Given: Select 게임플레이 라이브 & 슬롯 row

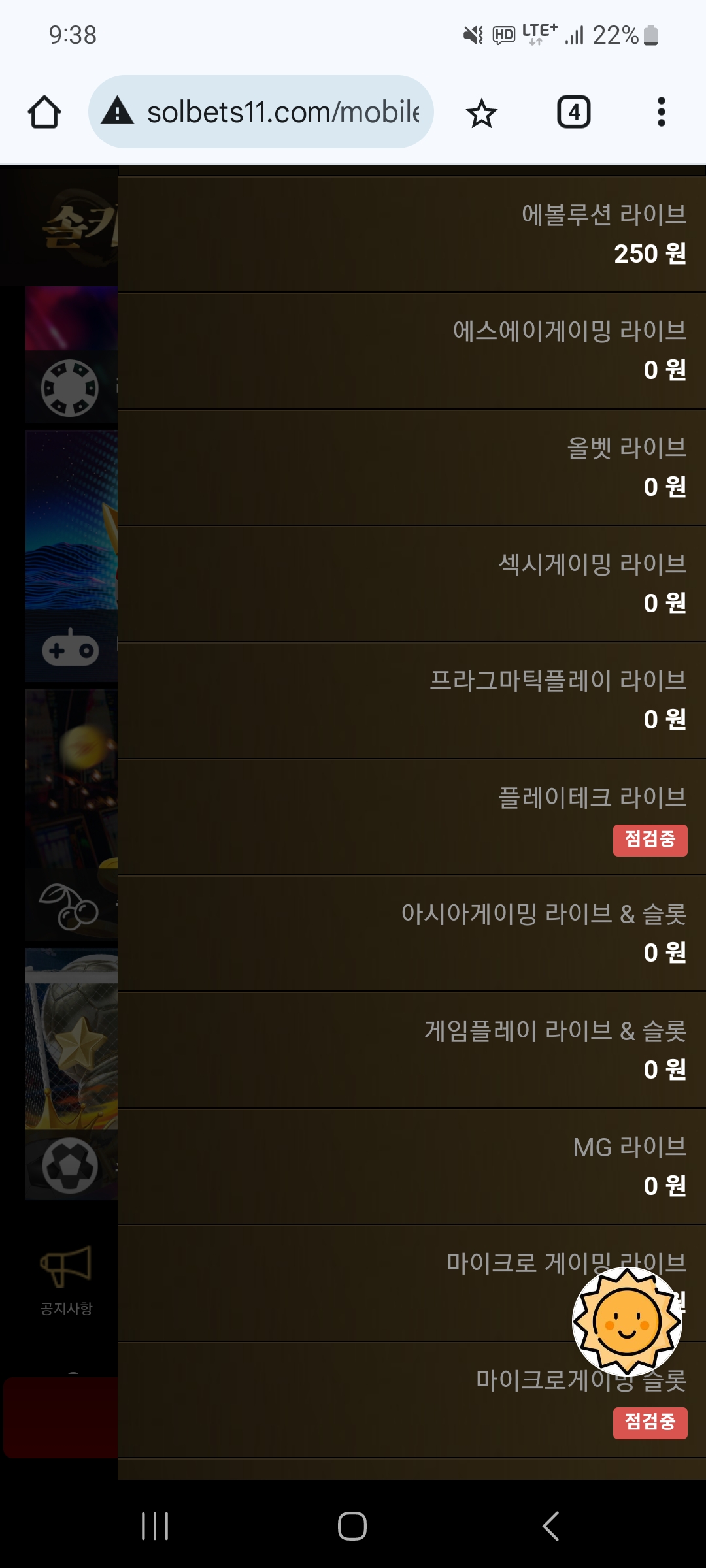Looking at the screenshot, I should pyautogui.click(x=412, y=1050).
